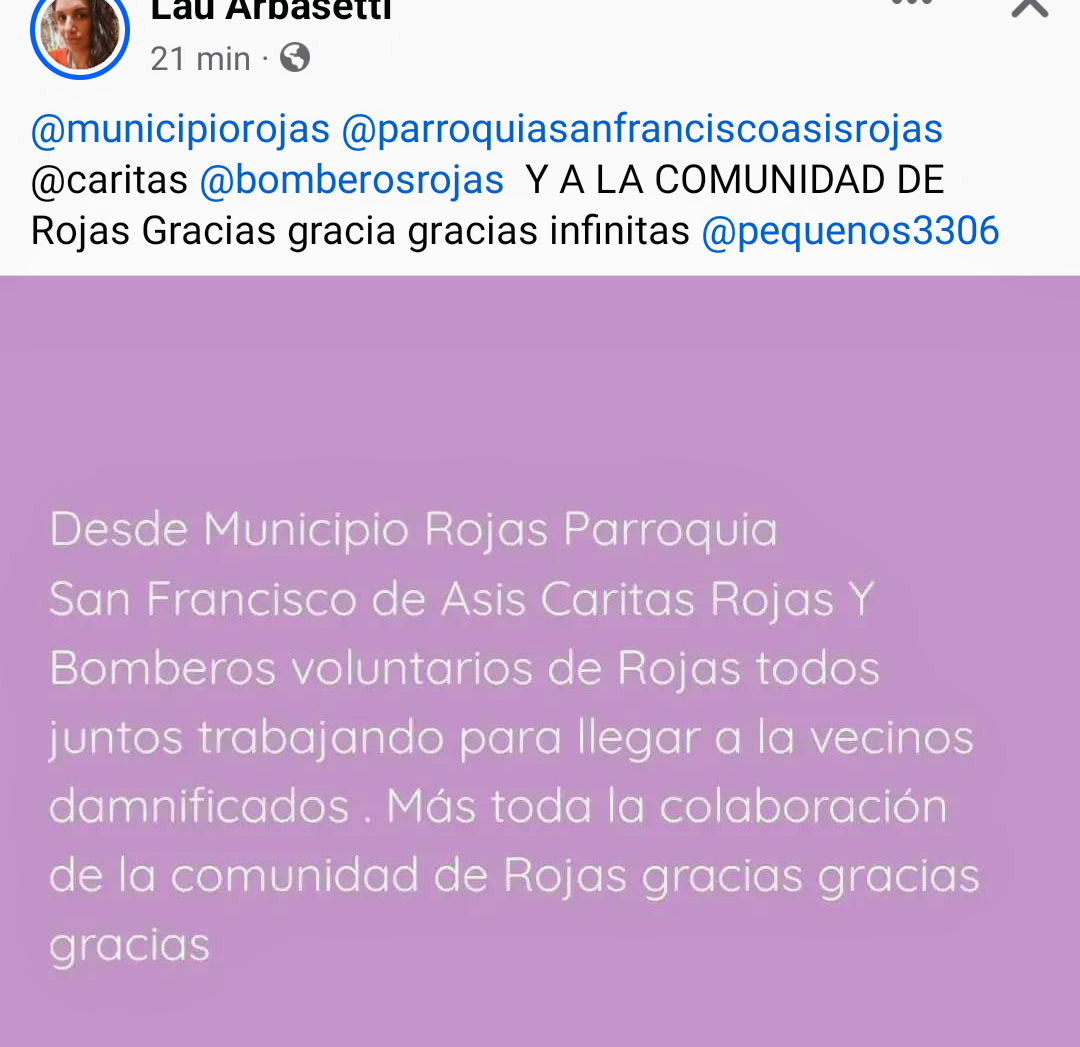Open the @municipiorojas mention
The height and width of the screenshot is (1047, 1080).
(180, 129)
